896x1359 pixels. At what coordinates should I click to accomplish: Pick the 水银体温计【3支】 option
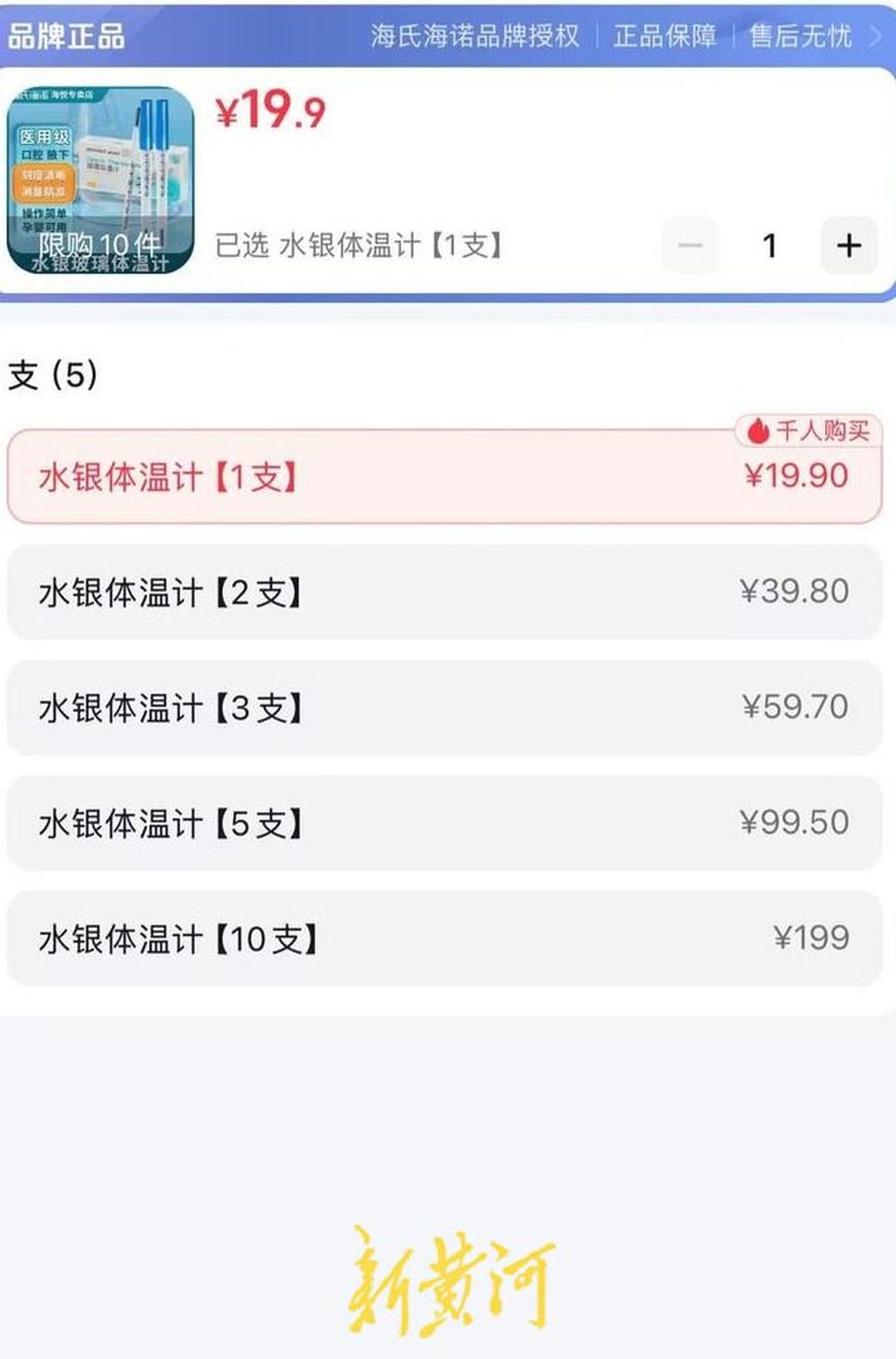pyautogui.click(x=444, y=708)
